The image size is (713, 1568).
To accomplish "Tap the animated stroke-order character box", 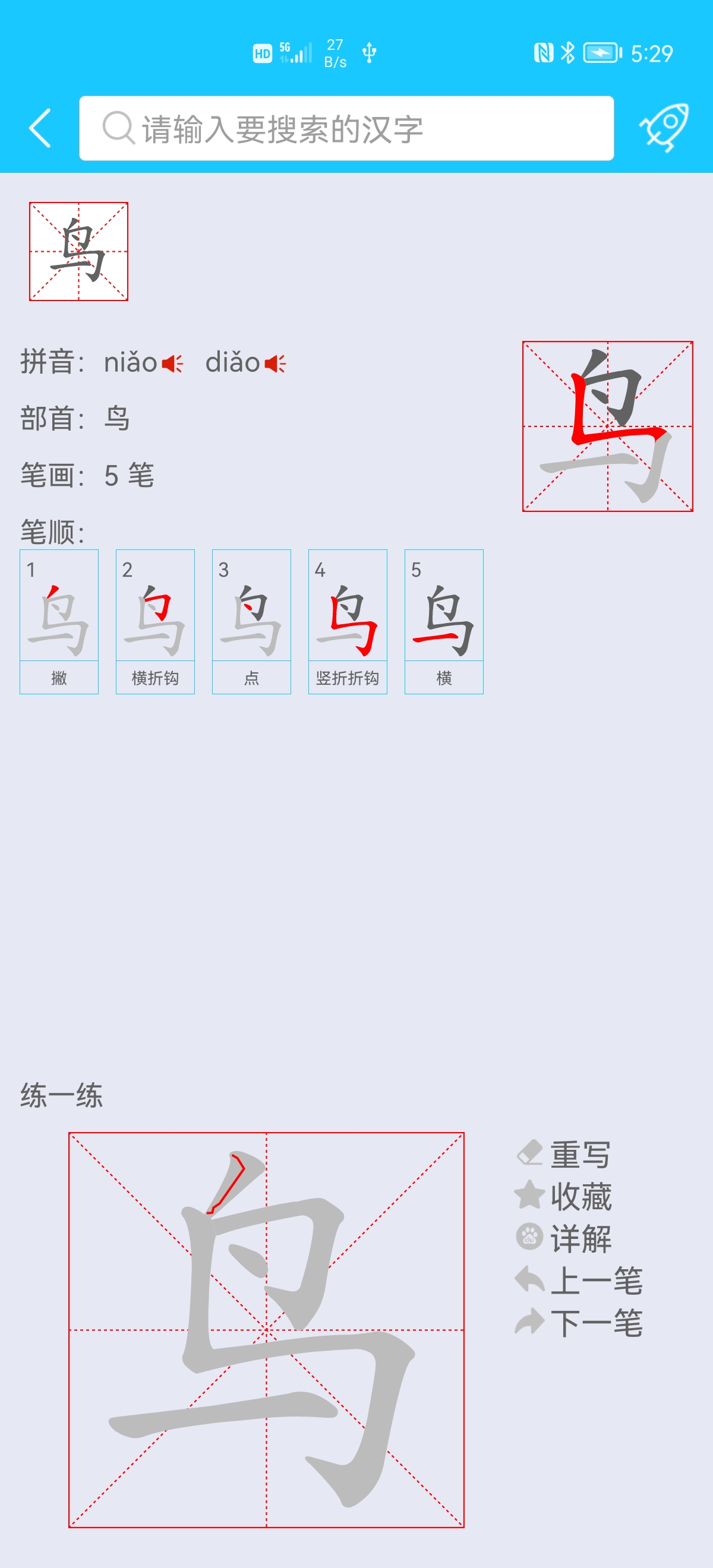I will tap(607, 426).
